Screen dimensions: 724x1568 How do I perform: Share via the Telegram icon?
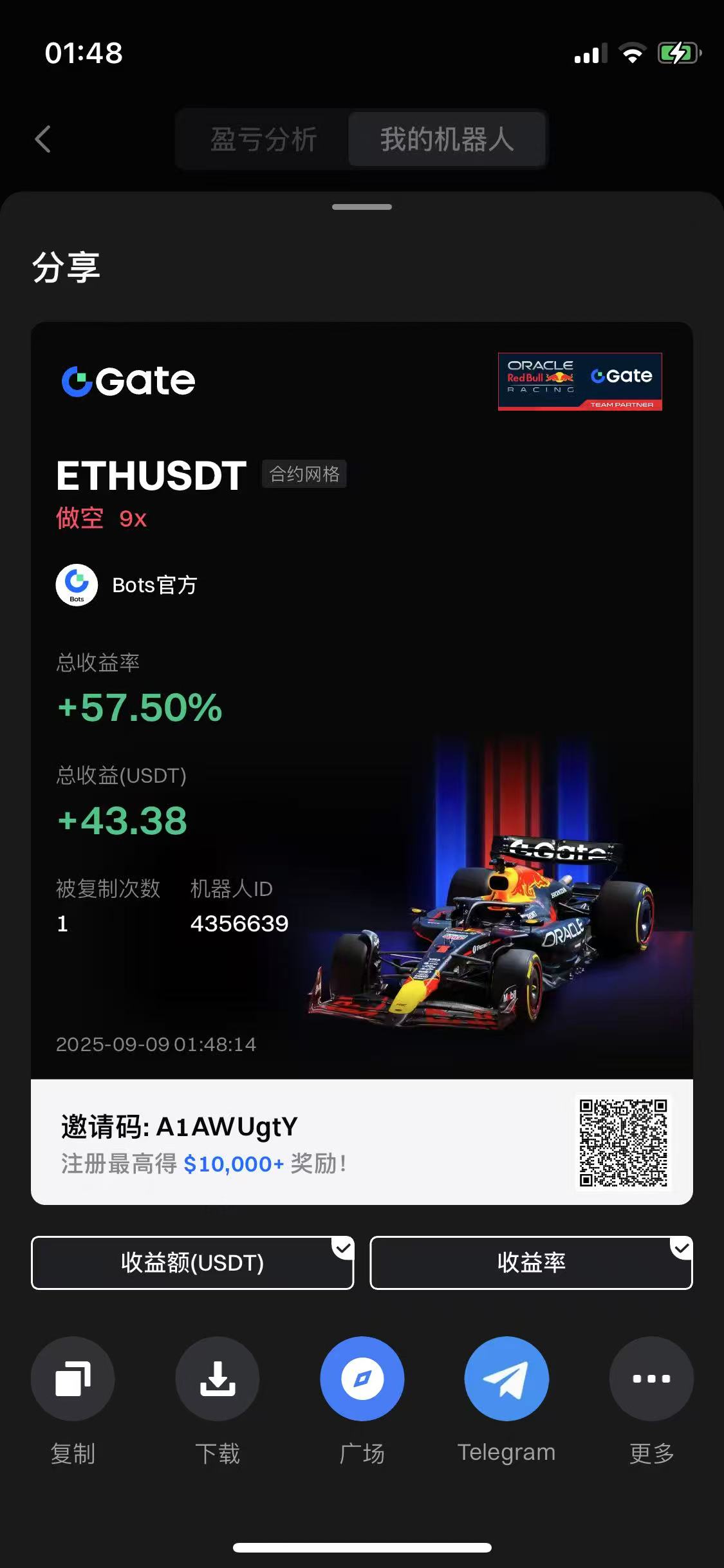pos(506,1377)
